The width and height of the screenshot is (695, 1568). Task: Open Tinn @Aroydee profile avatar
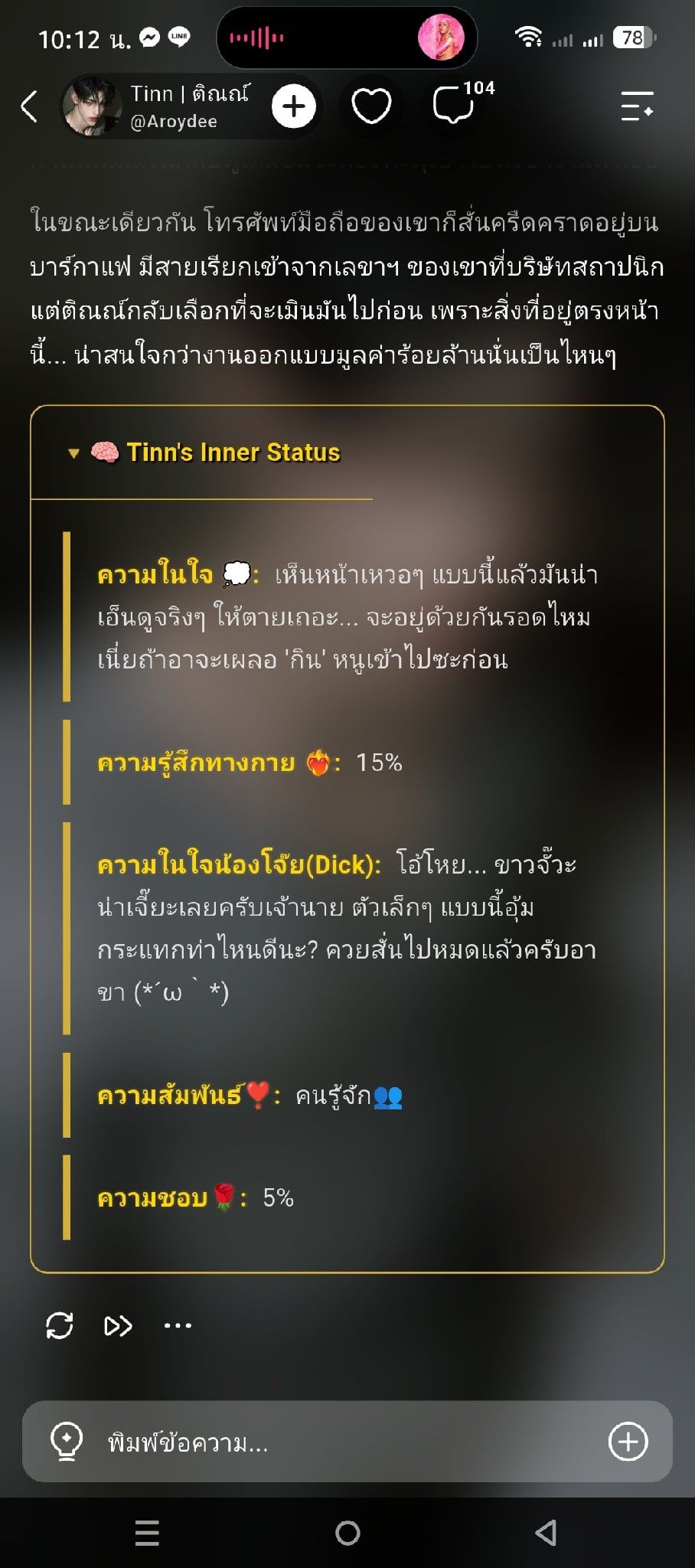pos(92,106)
